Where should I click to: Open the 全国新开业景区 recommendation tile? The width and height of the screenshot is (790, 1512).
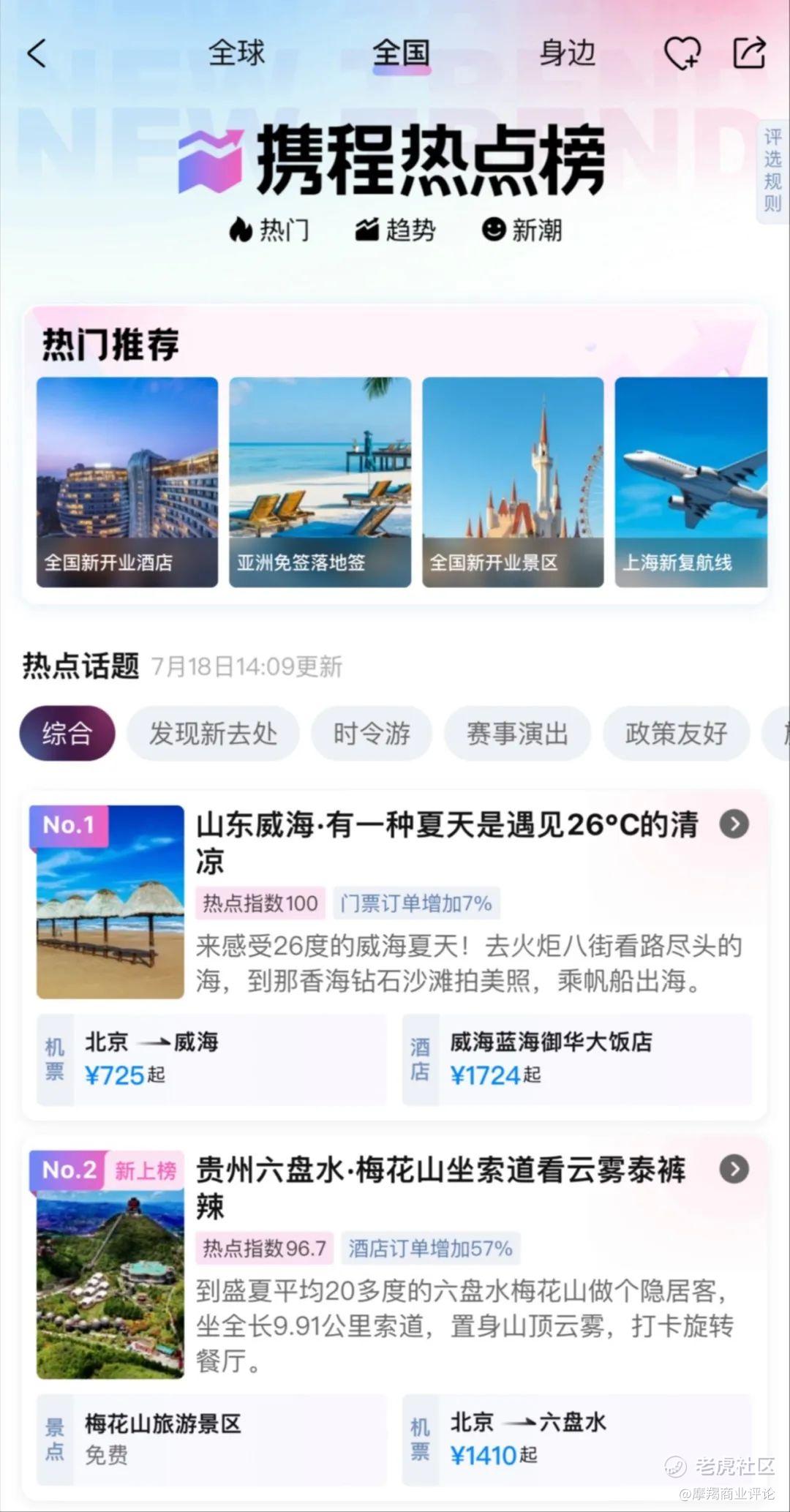[513, 482]
